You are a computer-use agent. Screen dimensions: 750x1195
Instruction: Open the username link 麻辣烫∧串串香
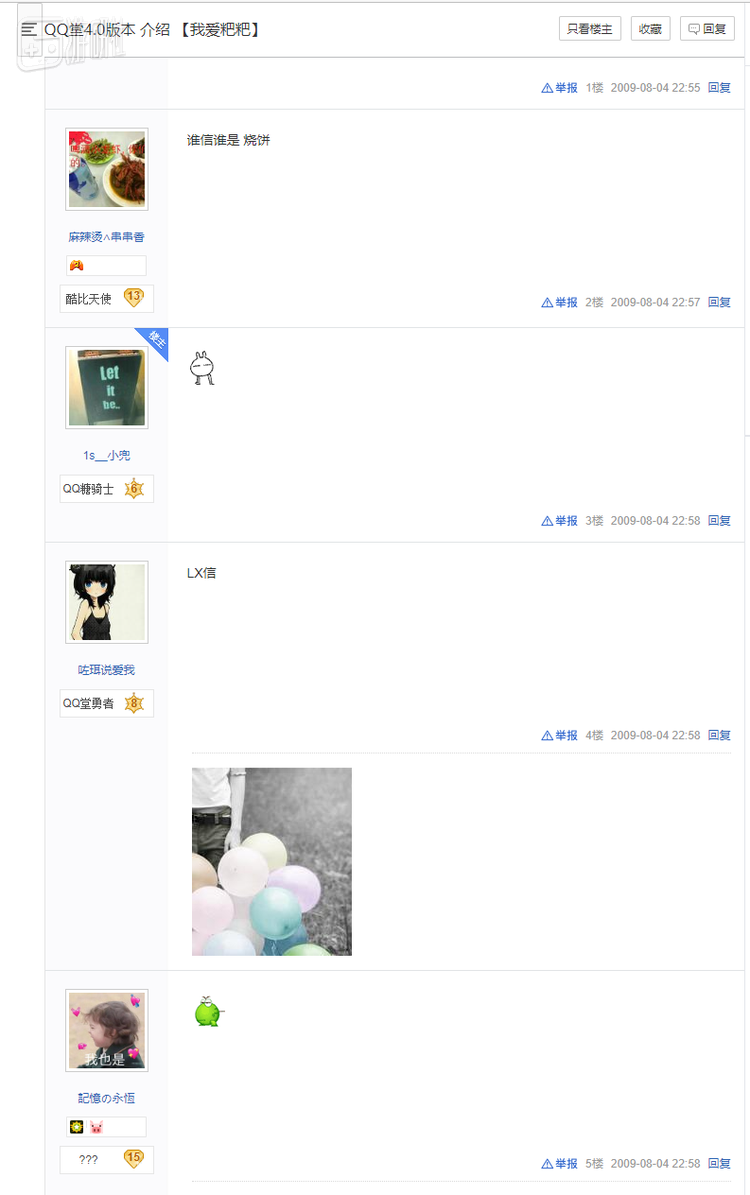[107, 237]
